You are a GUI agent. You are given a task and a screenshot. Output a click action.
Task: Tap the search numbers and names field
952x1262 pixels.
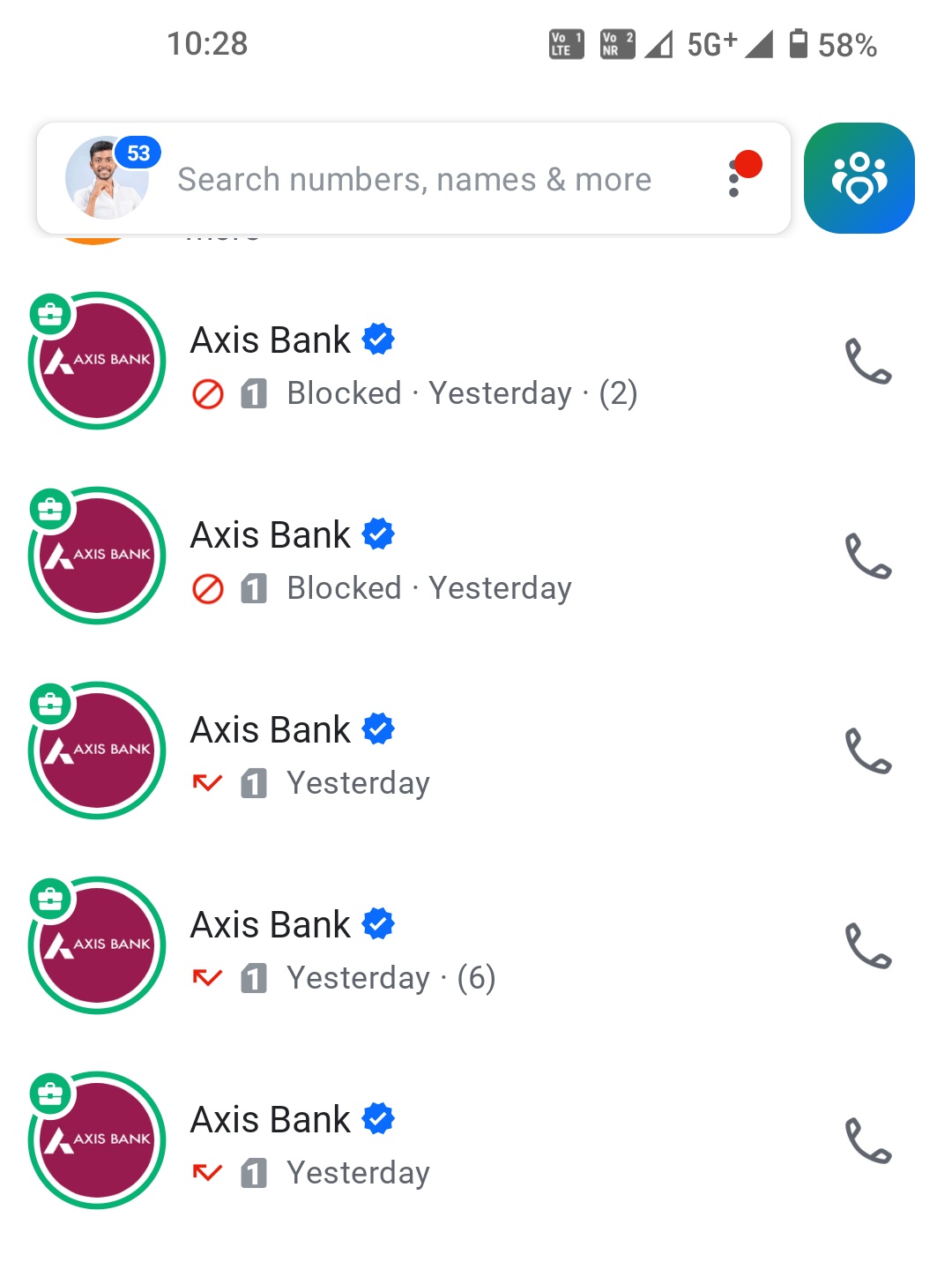pos(414,180)
